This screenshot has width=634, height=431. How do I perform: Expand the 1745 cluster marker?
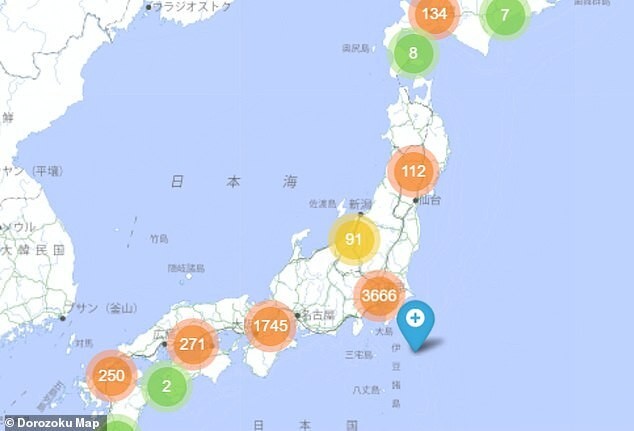[x=270, y=325]
